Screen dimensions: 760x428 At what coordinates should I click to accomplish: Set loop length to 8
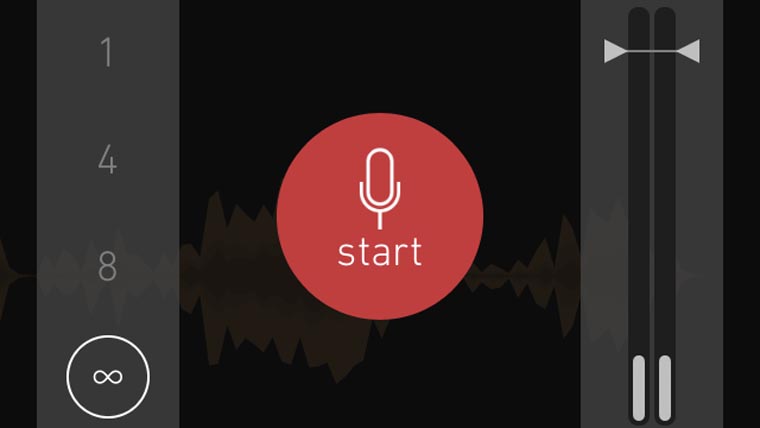pyautogui.click(x=107, y=267)
